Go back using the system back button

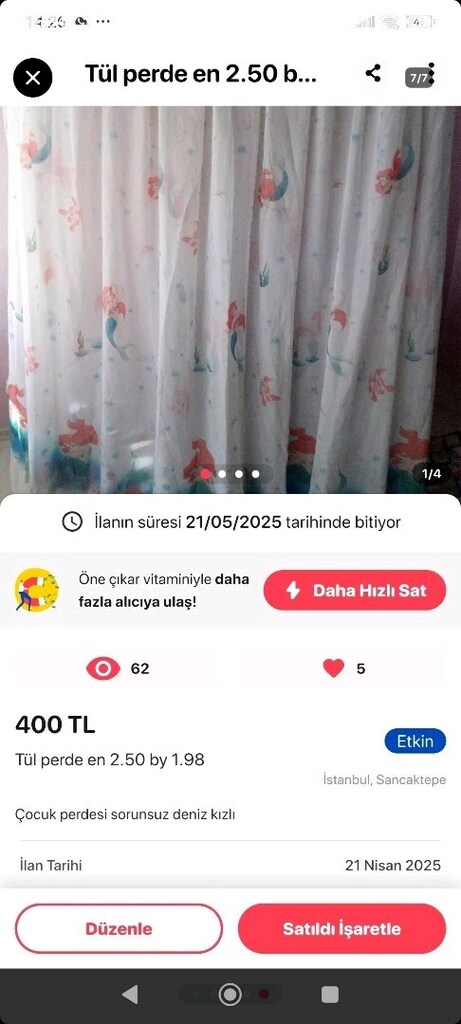[x=130, y=995]
